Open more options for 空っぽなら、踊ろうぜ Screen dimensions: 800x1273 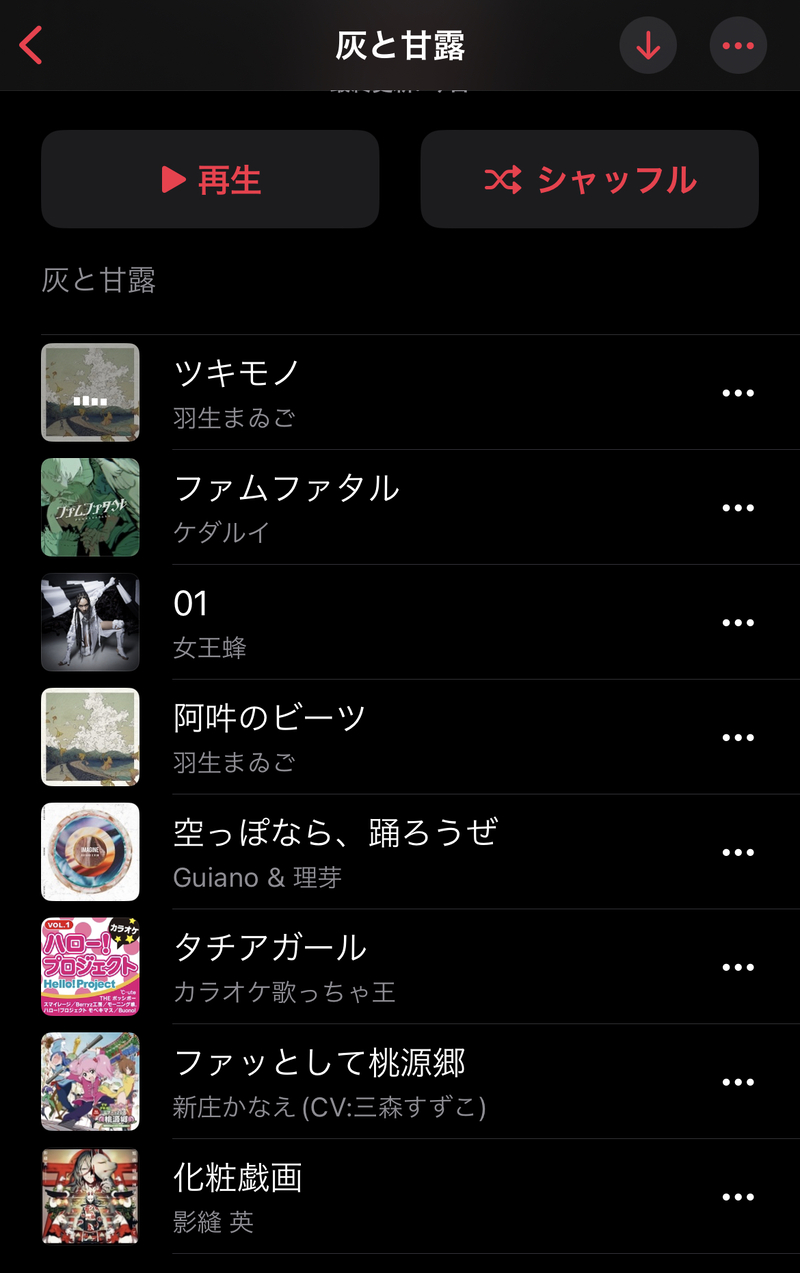[738, 853]
